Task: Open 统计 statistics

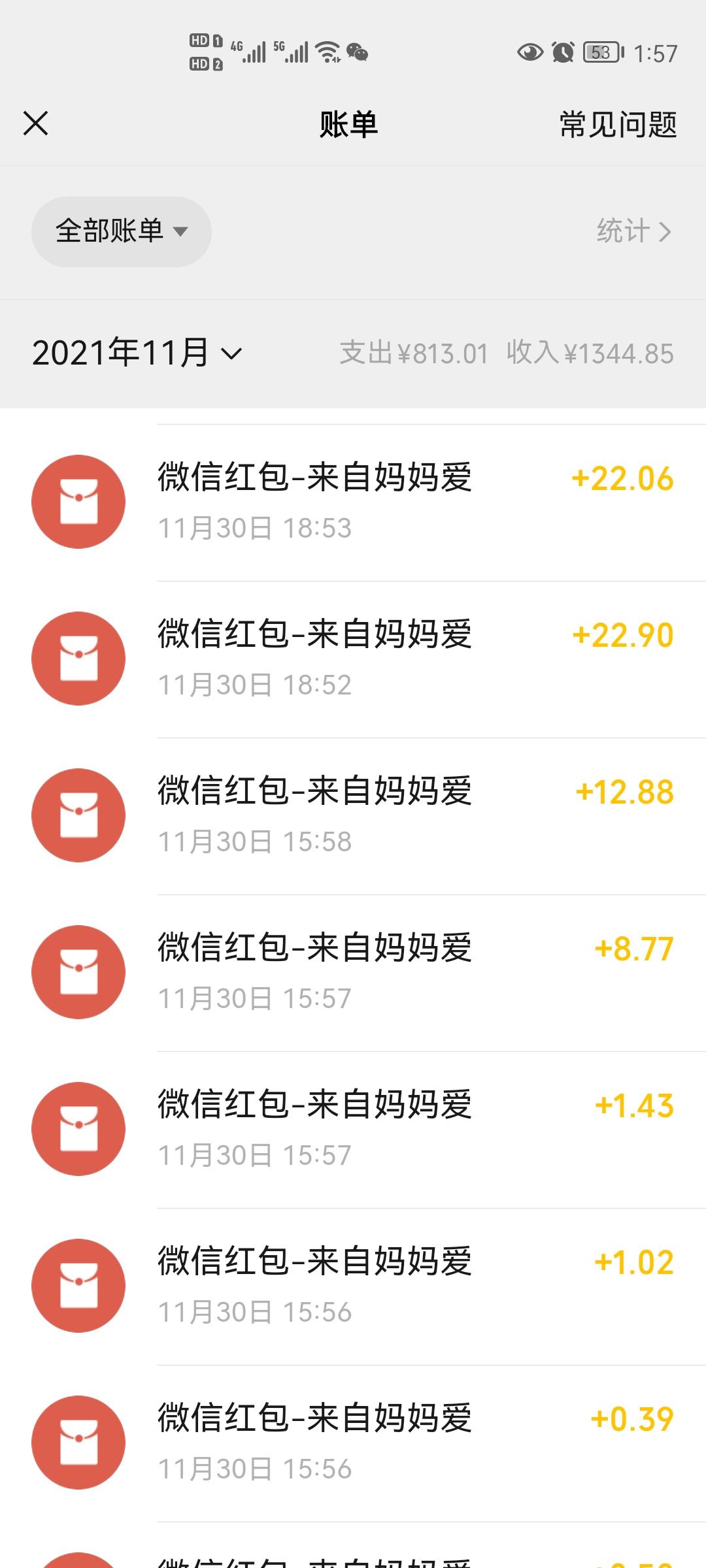Action: pos(633,231)
